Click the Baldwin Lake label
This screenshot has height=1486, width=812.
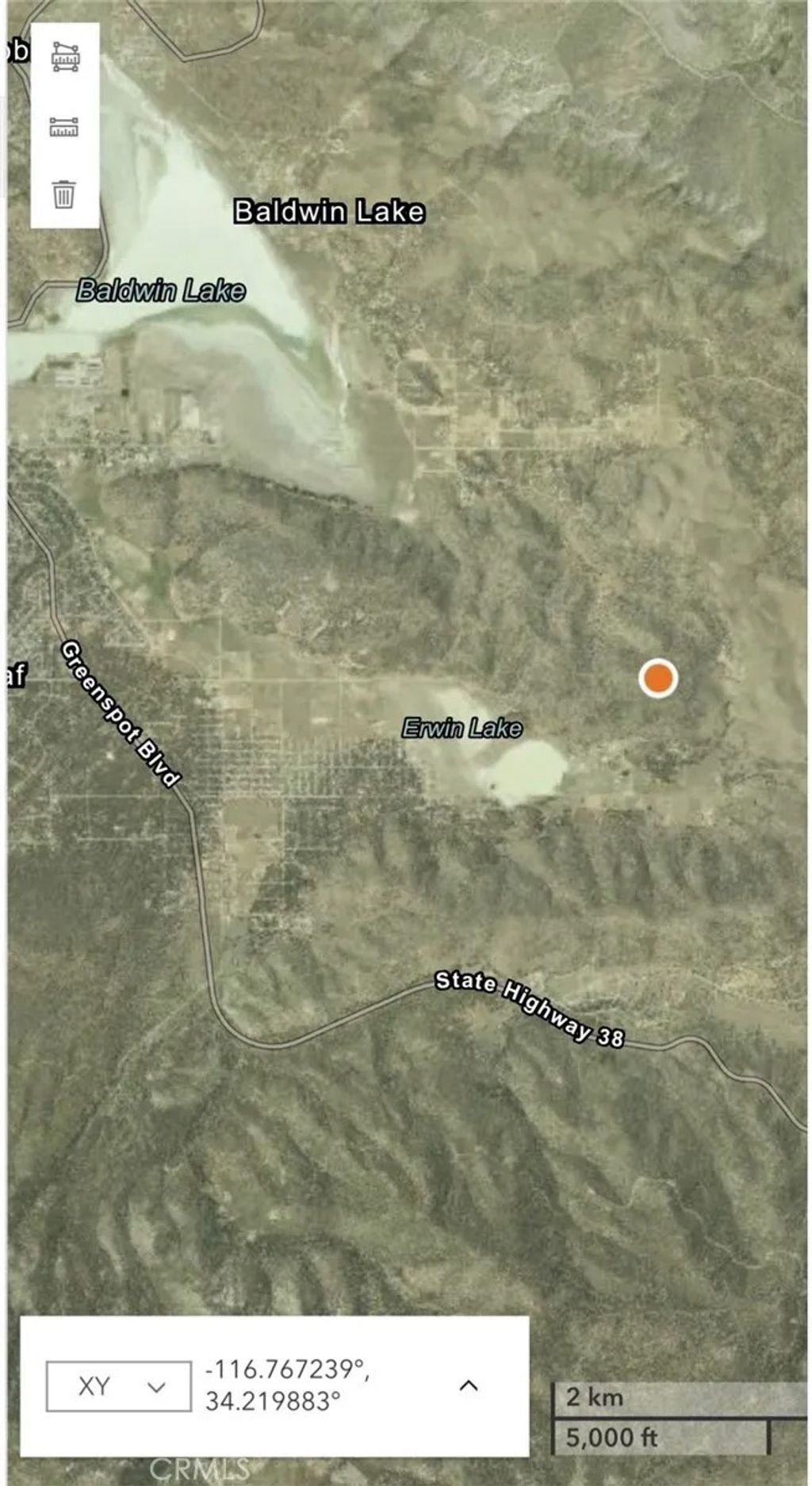[x=330, y=212]
